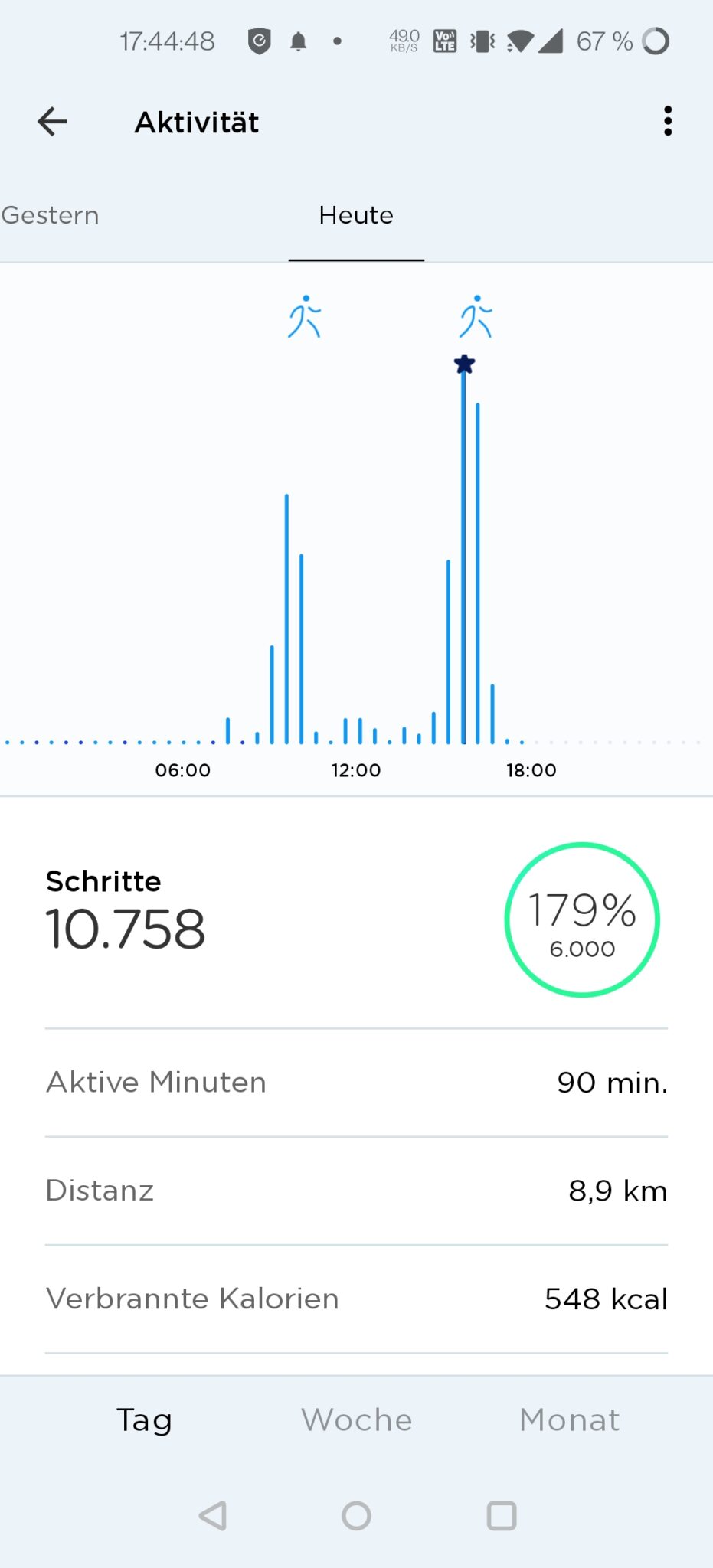This screenshot has height=1568, width=713.
Task: Tap the notification bell in status bar
Action: click(x=299, y=41)
